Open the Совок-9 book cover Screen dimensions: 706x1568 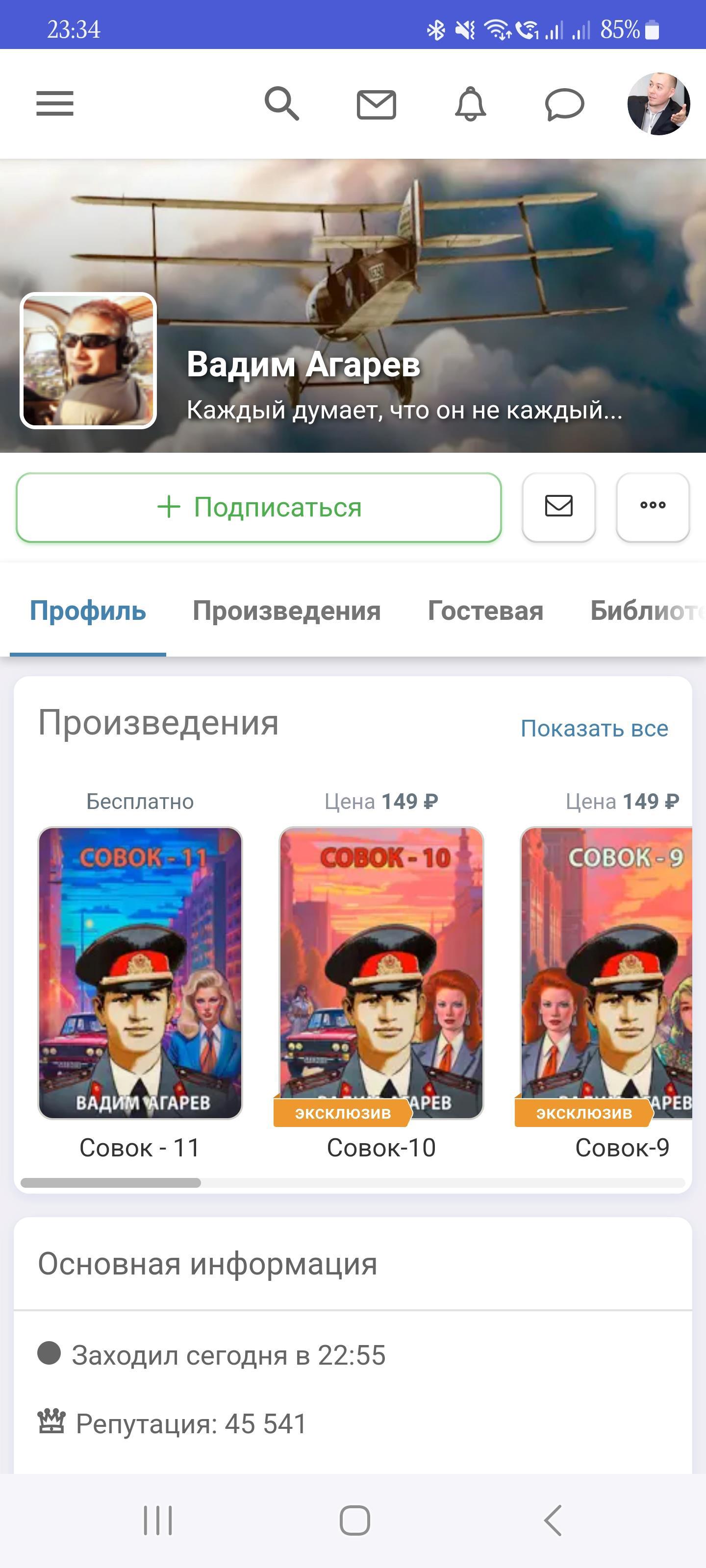point(606,972)
